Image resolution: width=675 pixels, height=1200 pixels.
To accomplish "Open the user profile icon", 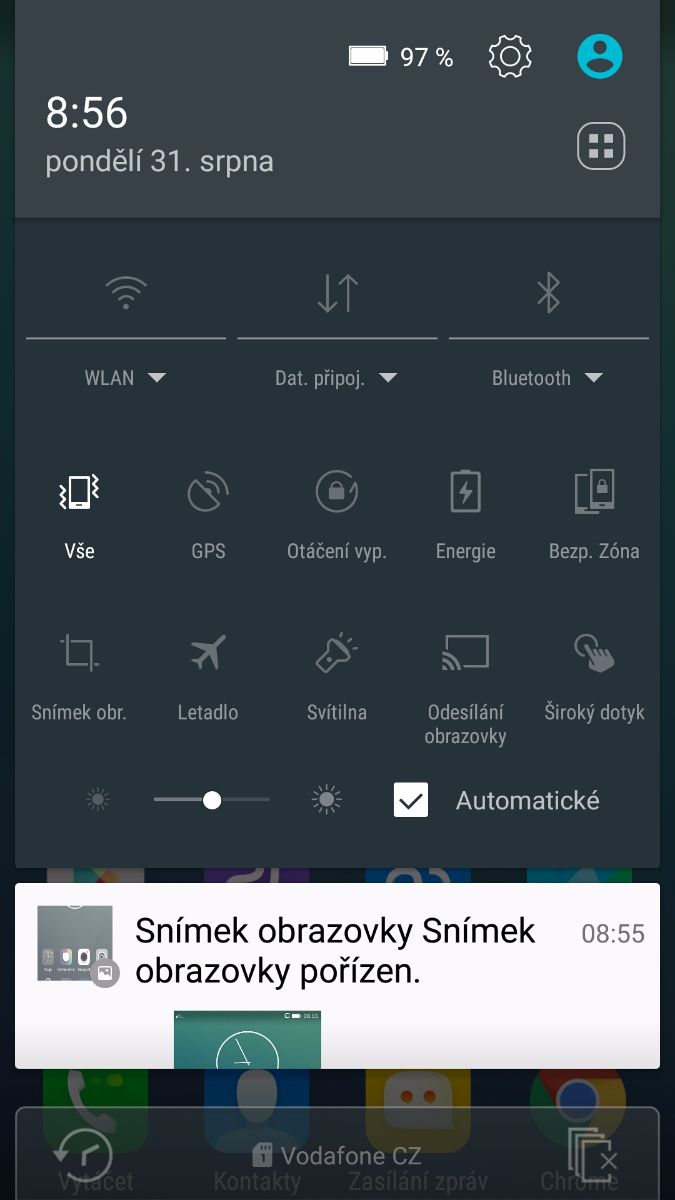I will (x=600, y=56).
